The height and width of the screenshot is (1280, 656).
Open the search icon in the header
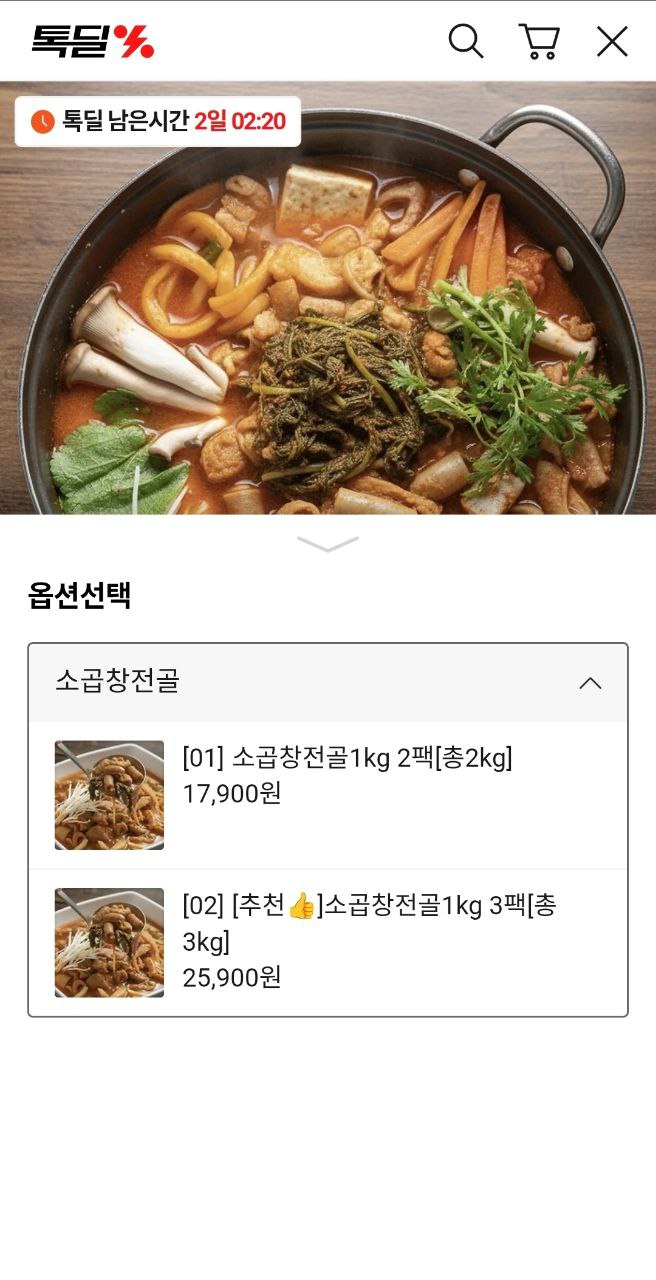(465, 42)
